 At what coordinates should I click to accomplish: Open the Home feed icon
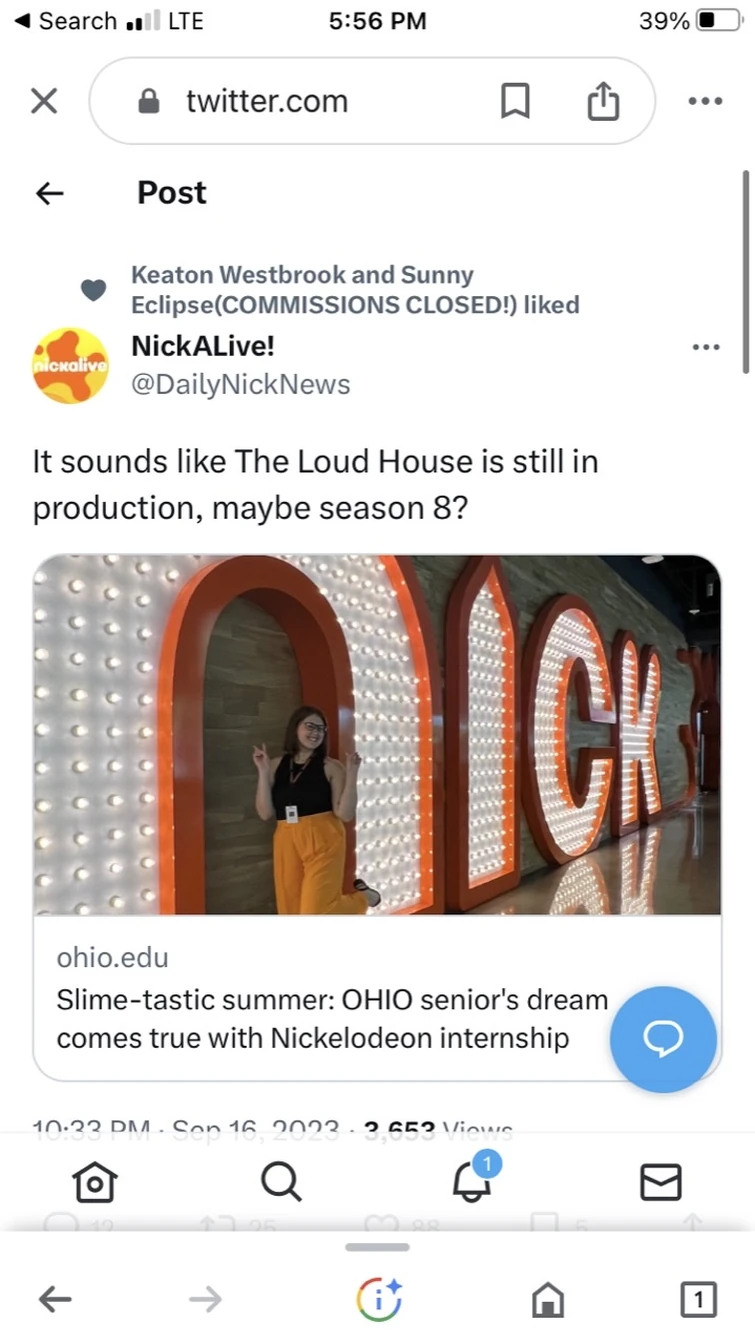tap(94, 1181)
